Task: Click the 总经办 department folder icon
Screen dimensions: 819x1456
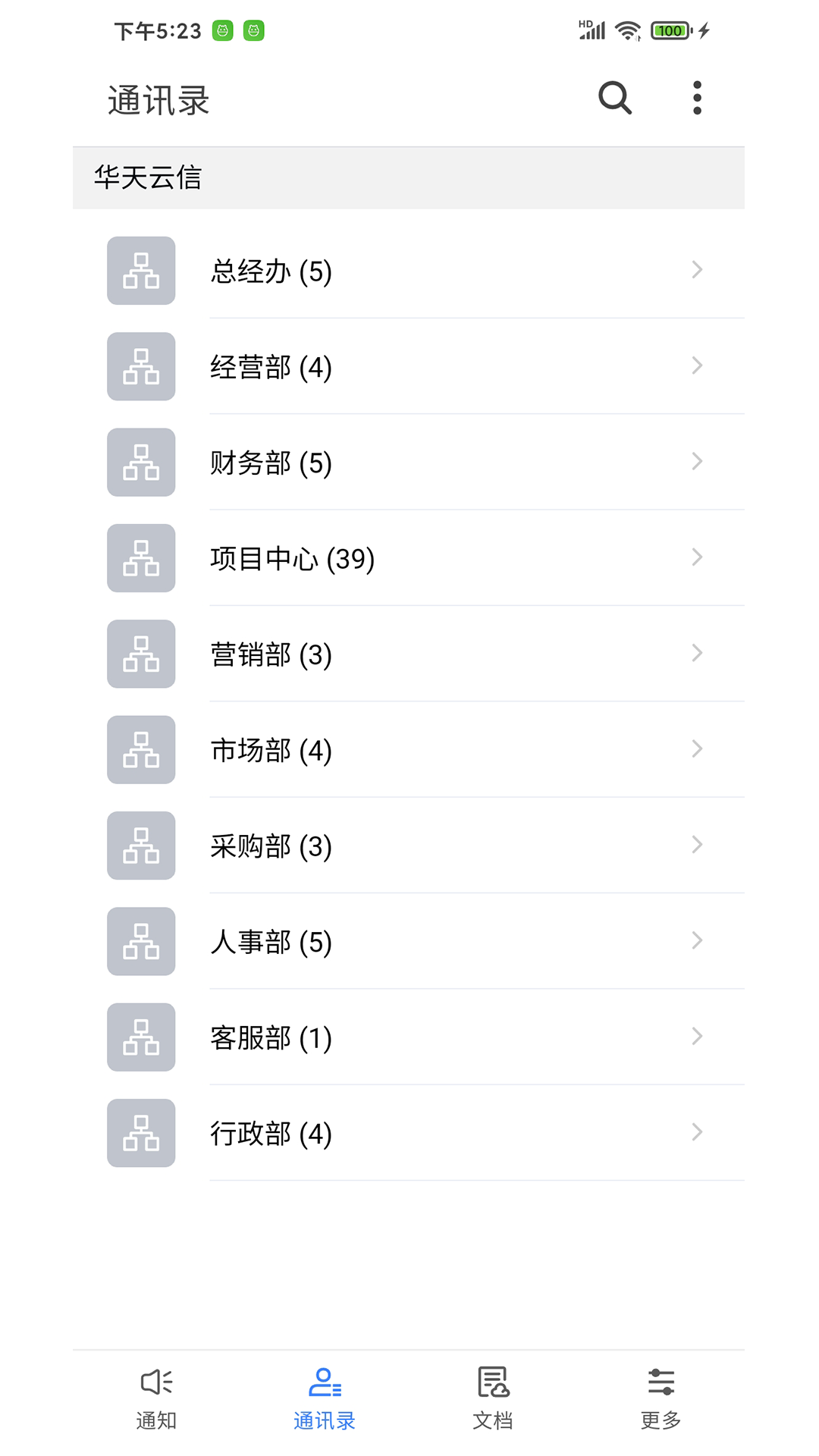Action: (140, 270)
